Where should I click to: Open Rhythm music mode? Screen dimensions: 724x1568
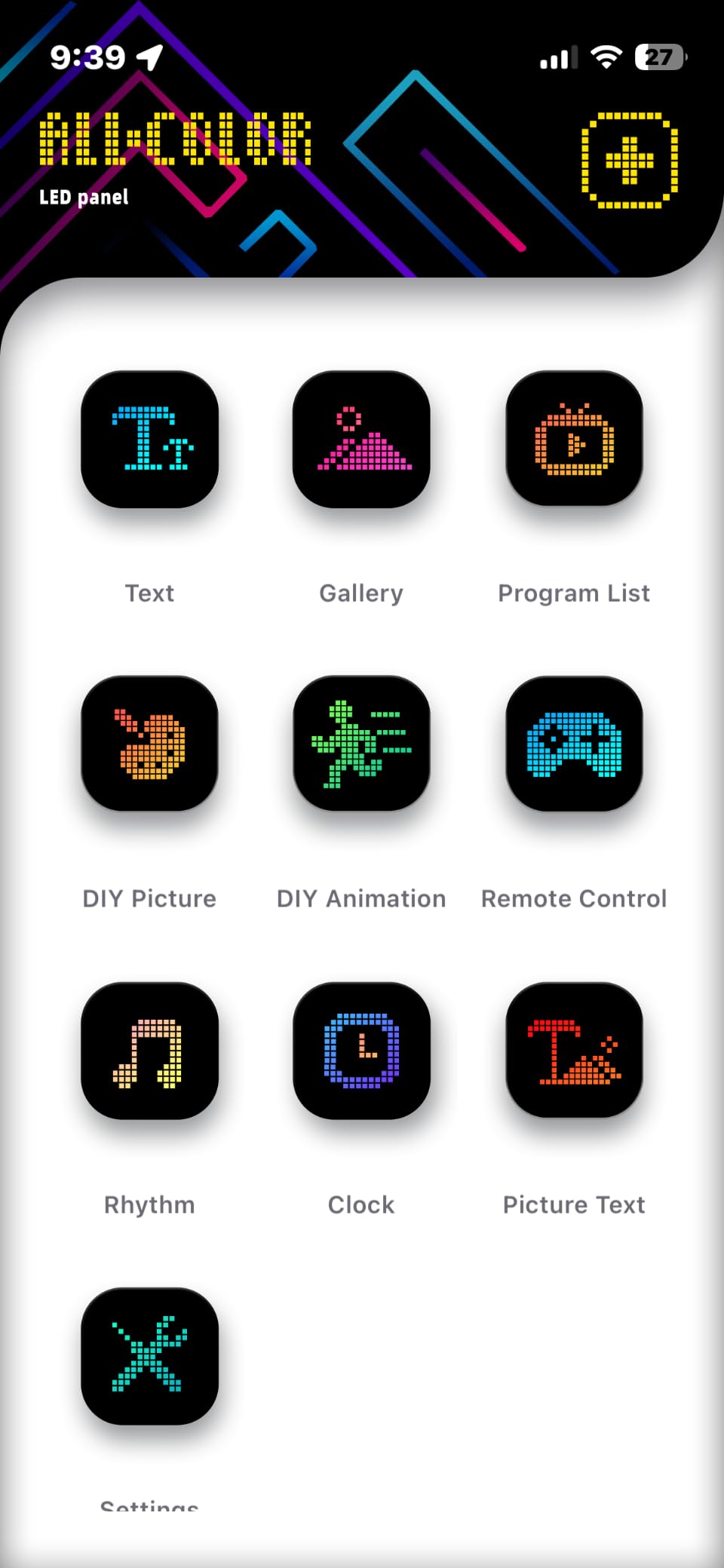pyautogui.click(x=149, y=1051)
